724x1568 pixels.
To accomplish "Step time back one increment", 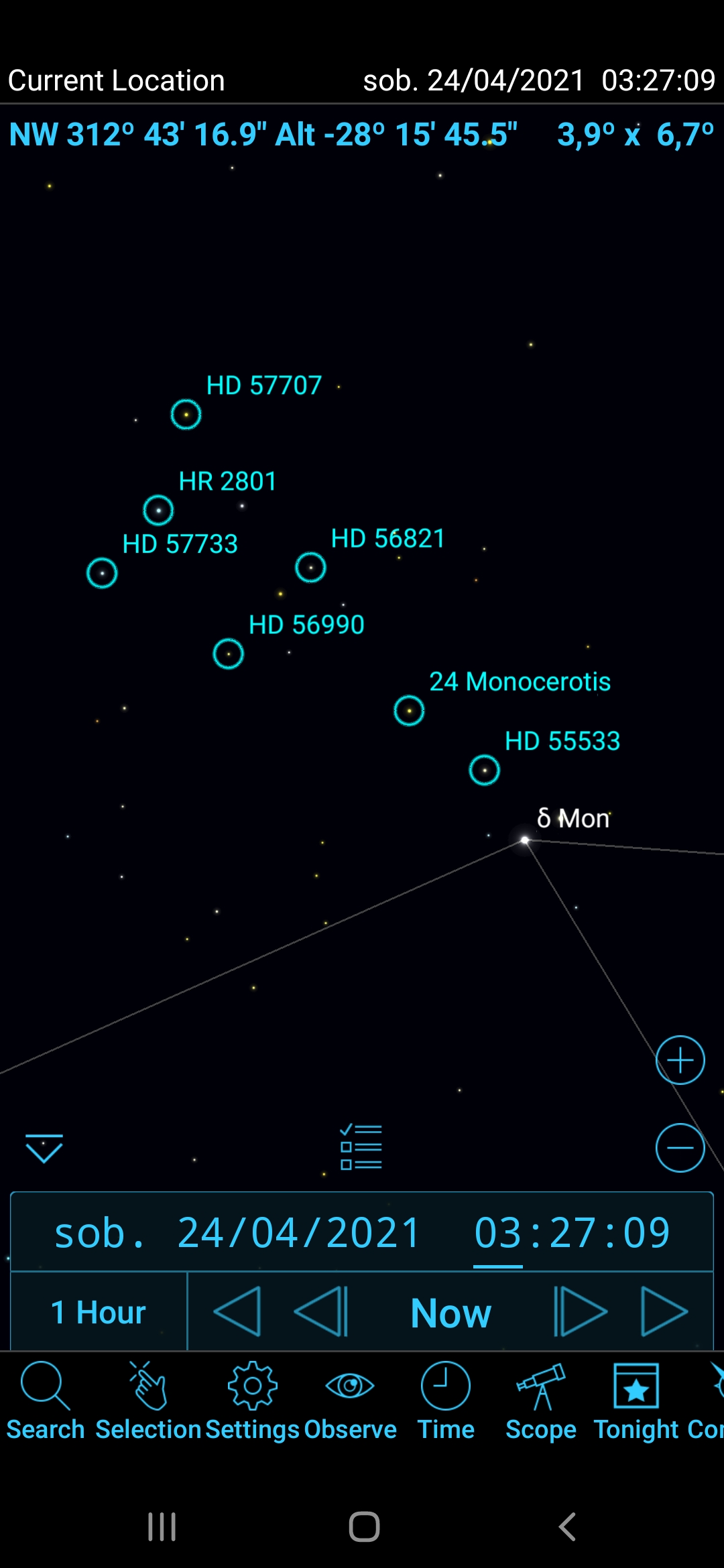I will (x=321, y=1311).
